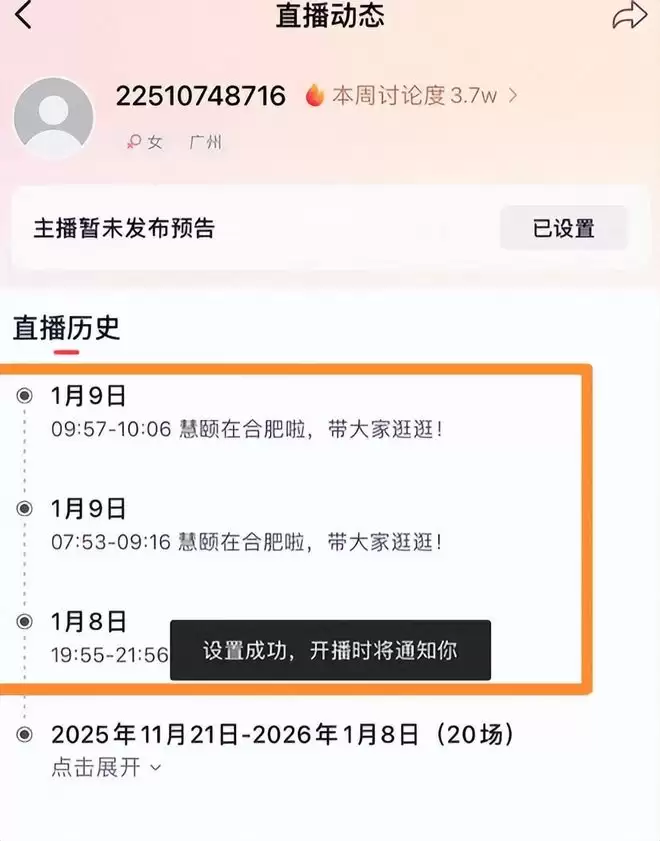Open the weekly discussion heat 3.7w

(x=412, y=96)
